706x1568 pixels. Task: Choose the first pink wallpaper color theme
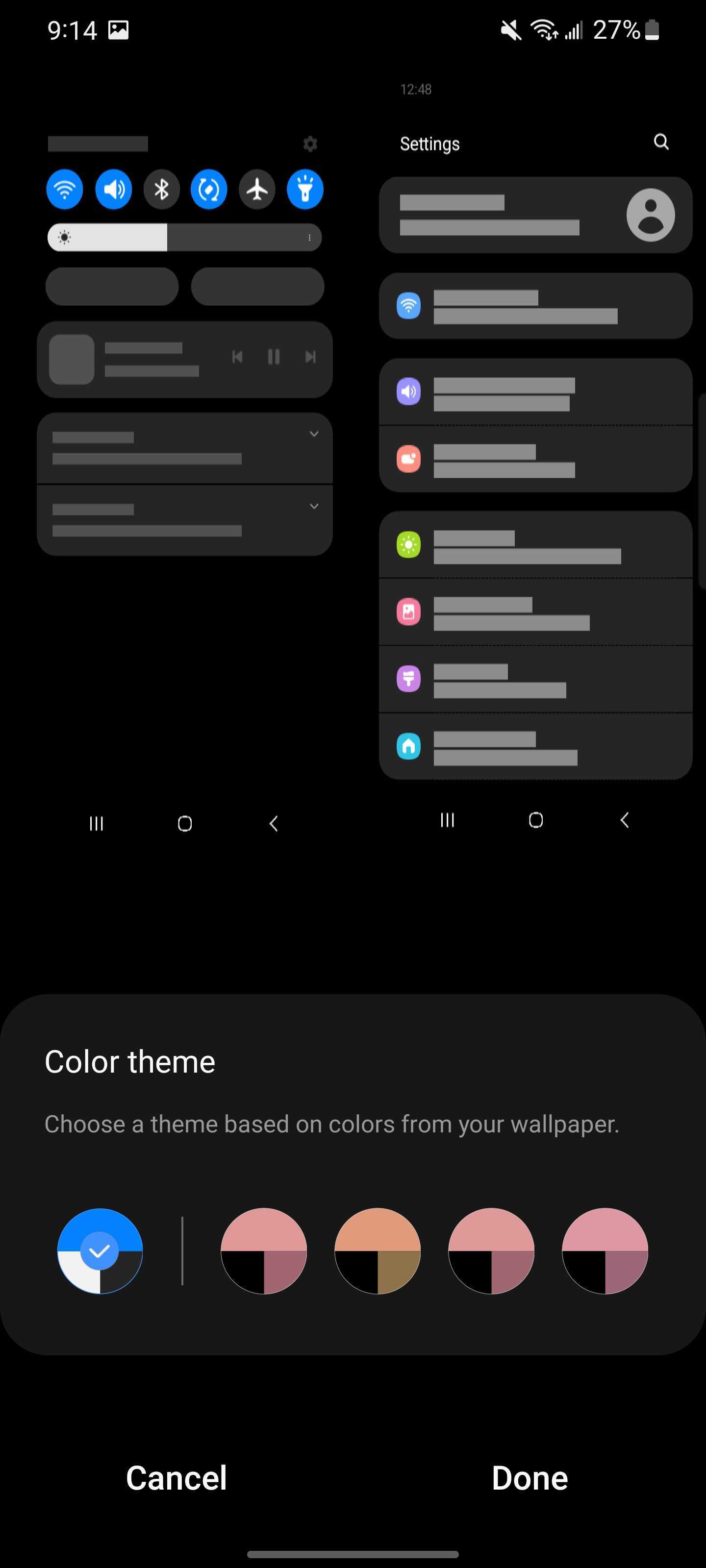coord(263,1251)
